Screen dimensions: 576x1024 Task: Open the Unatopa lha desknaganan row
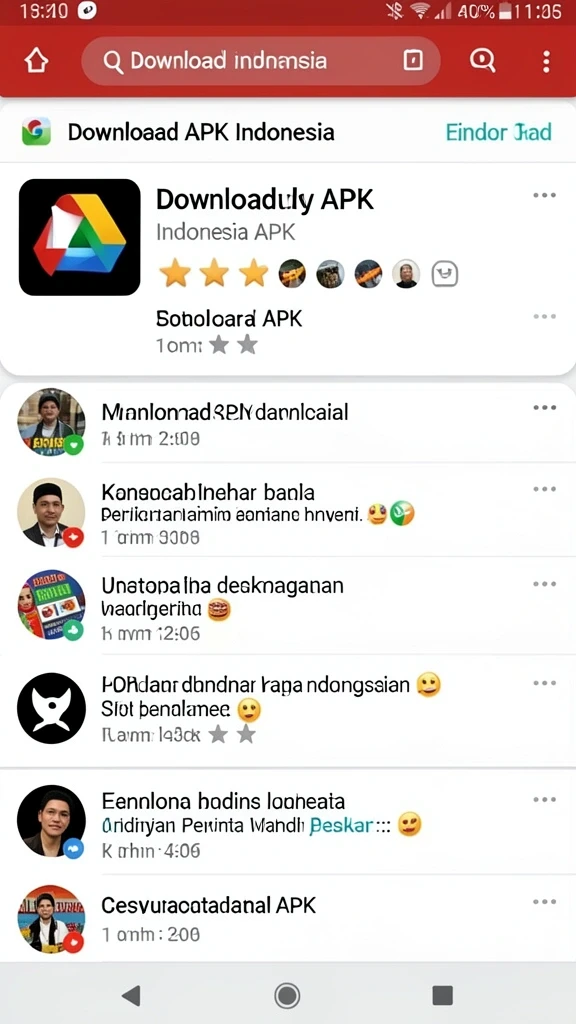tap(288, 606)
